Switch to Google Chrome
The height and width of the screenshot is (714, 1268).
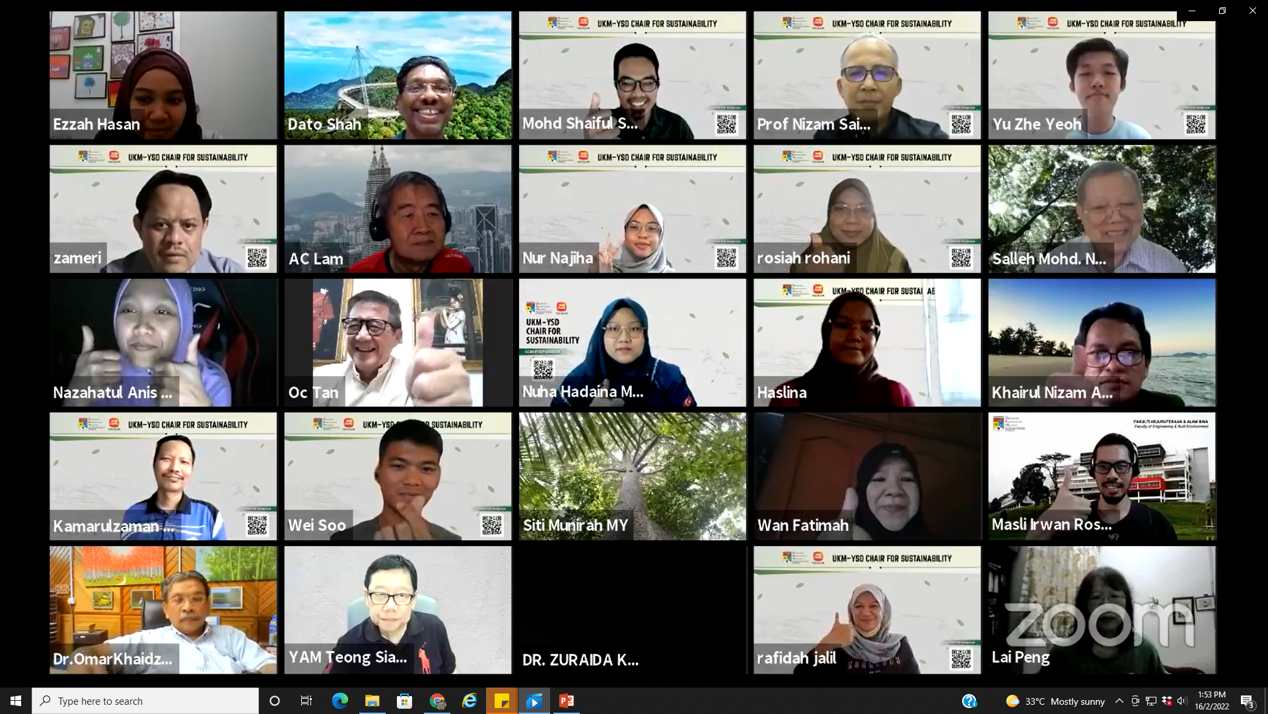[x=437, y=701]
